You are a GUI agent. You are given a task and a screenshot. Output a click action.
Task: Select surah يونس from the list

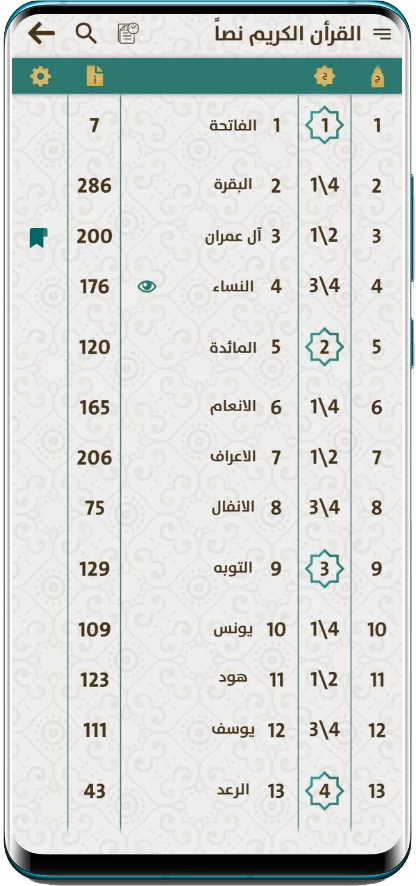pyautogui.click(x=233, y=629)
